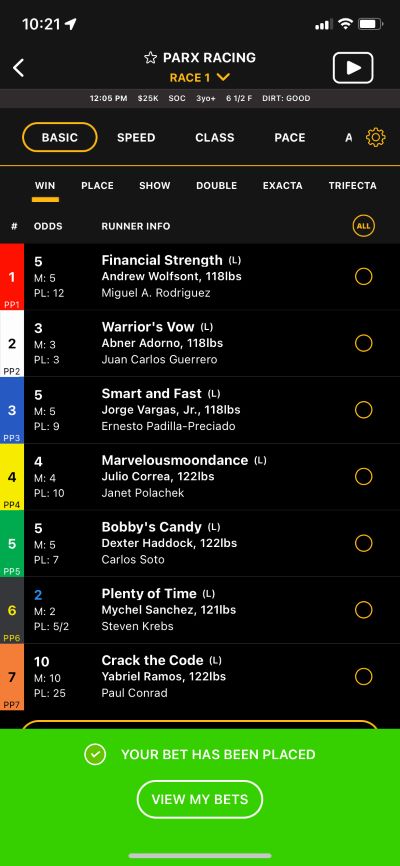This screenshot has width=400, height=866.
Task: Go back with the arrow icon
Action: pos(19,68)
